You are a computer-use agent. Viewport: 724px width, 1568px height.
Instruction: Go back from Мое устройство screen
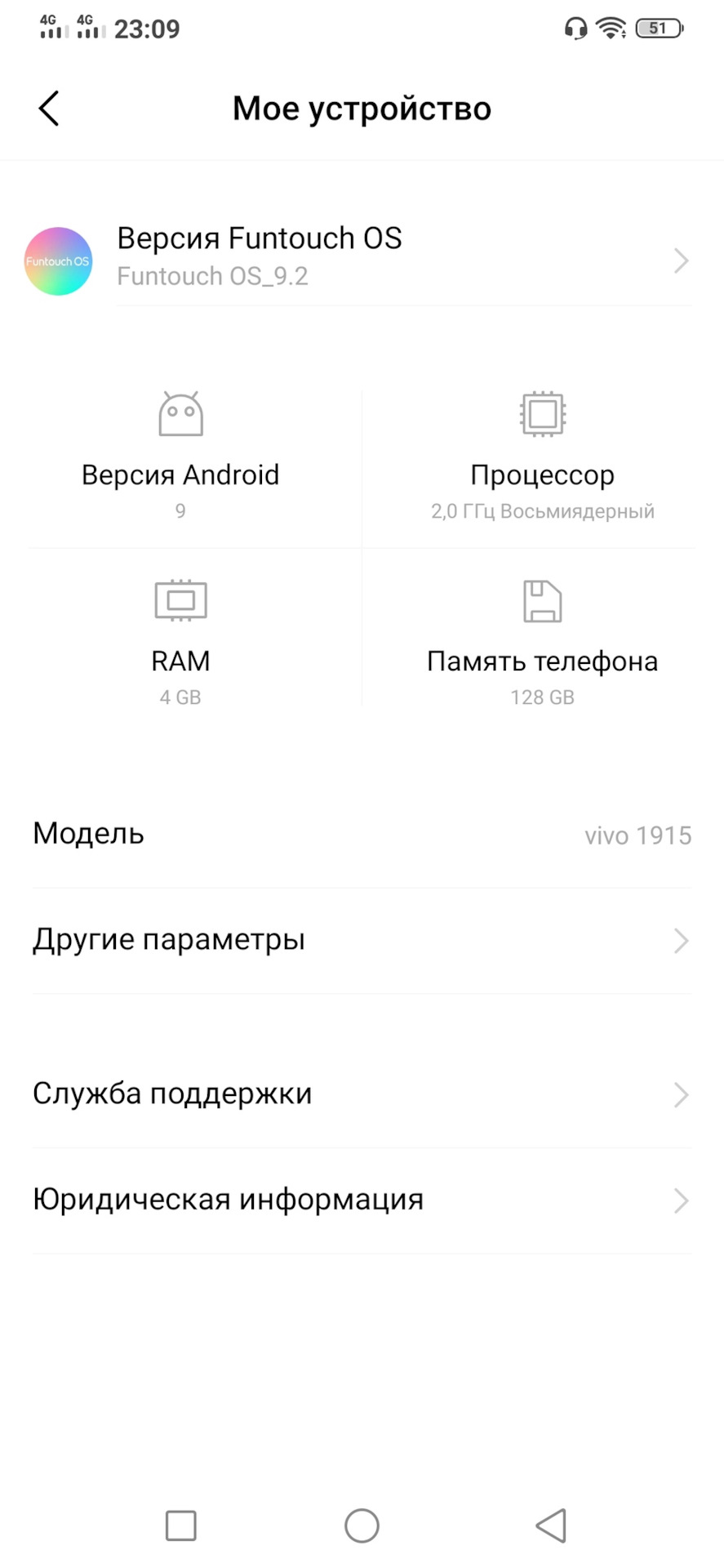pos(49,109)
